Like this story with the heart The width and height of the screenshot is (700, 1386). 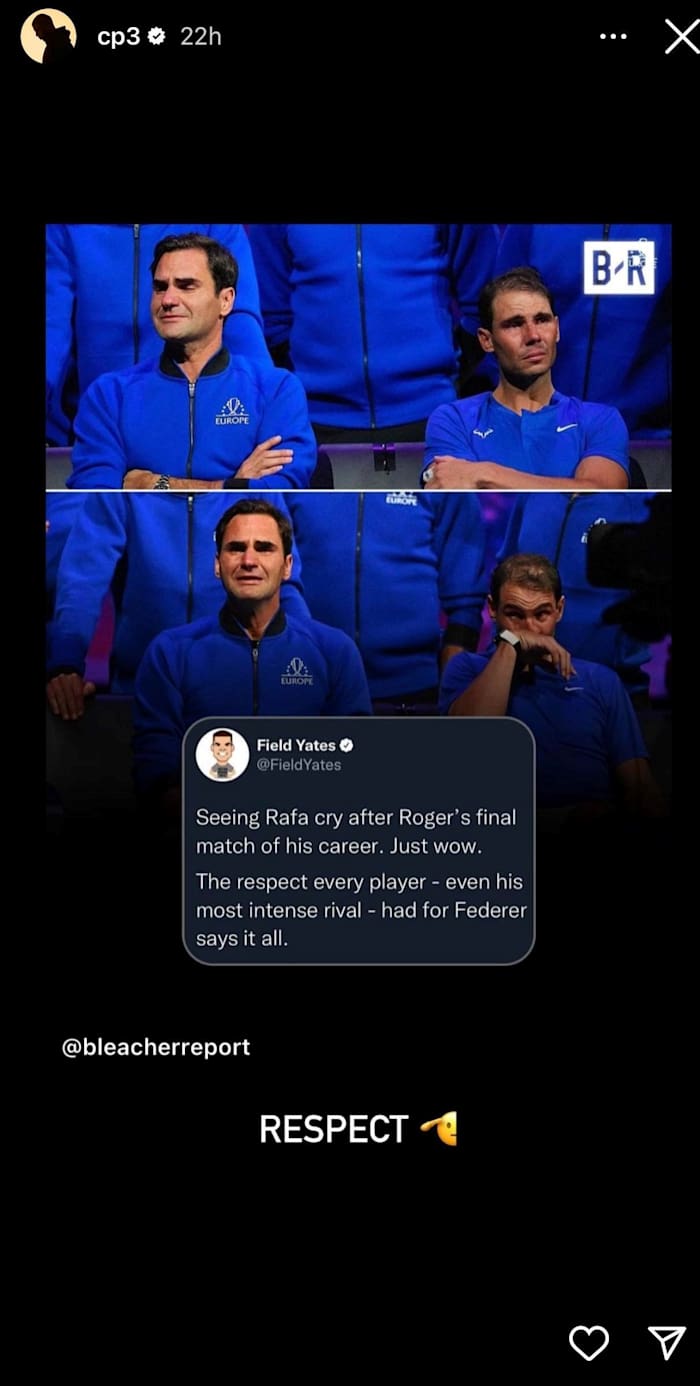click(588, 1342)
